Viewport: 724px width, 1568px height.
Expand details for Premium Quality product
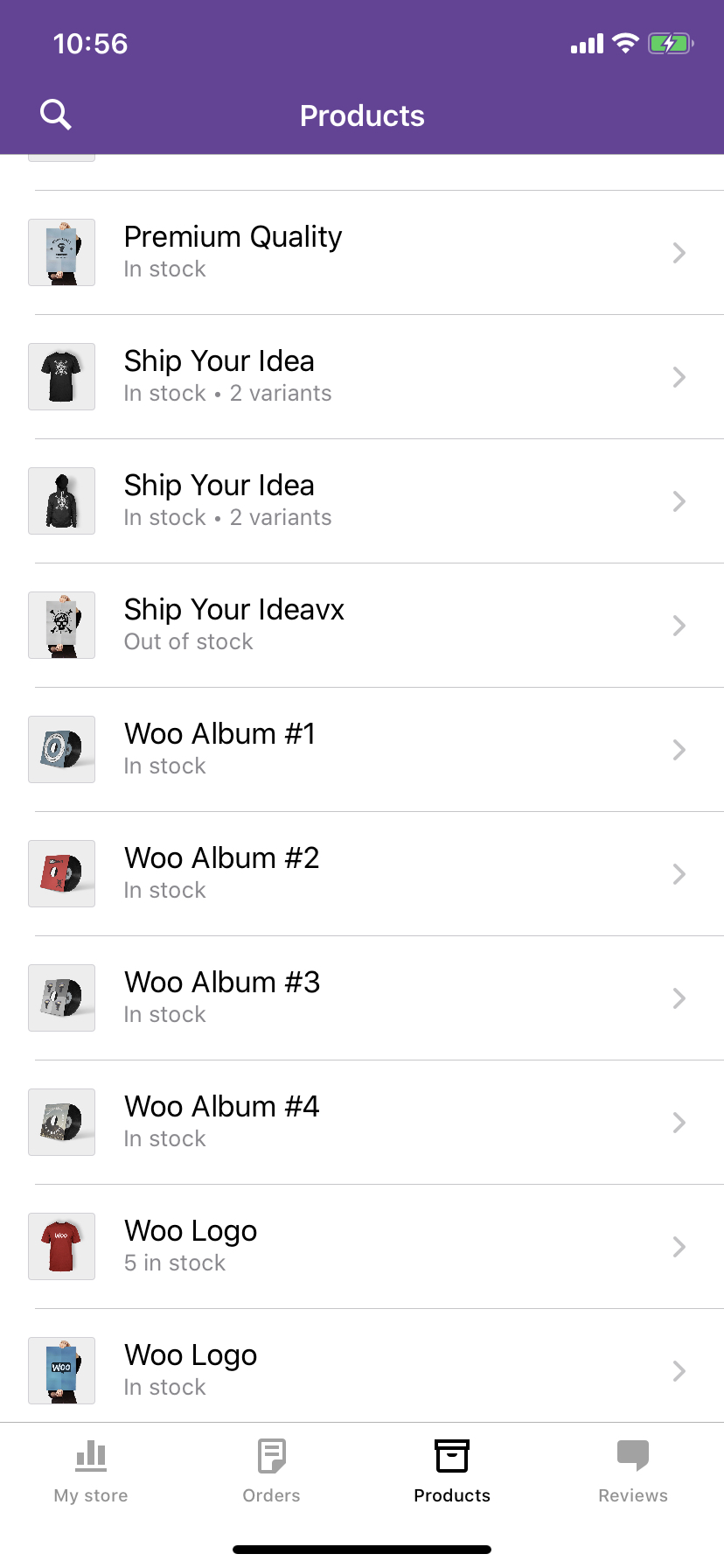(679, 253)
